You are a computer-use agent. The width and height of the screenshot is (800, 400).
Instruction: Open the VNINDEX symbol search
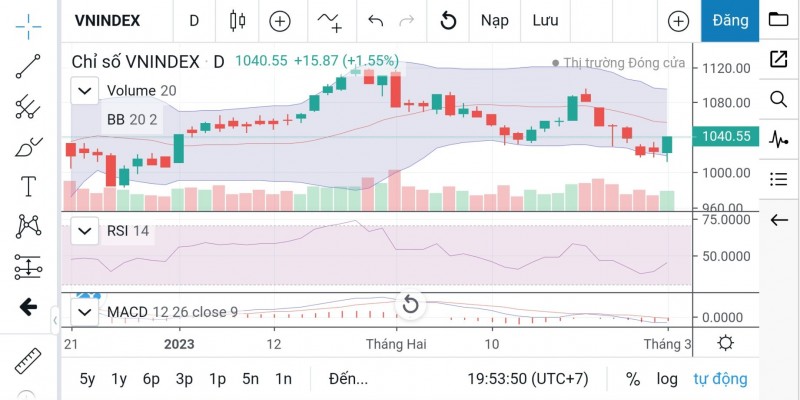107,20
